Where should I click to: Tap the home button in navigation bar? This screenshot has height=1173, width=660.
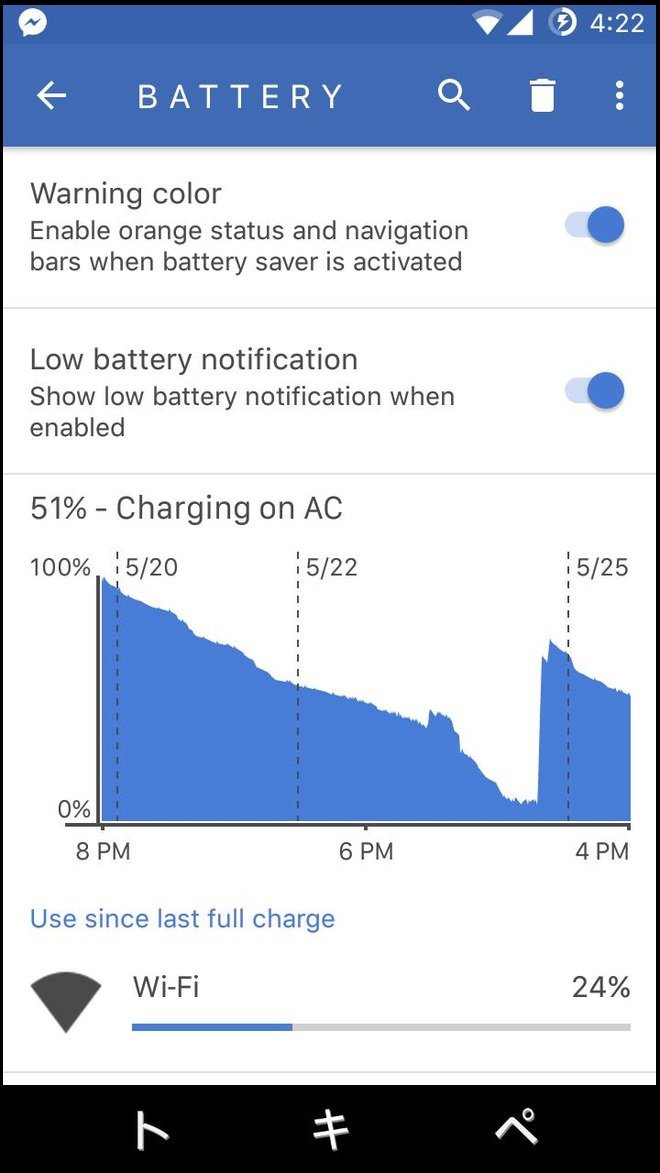330,1130
